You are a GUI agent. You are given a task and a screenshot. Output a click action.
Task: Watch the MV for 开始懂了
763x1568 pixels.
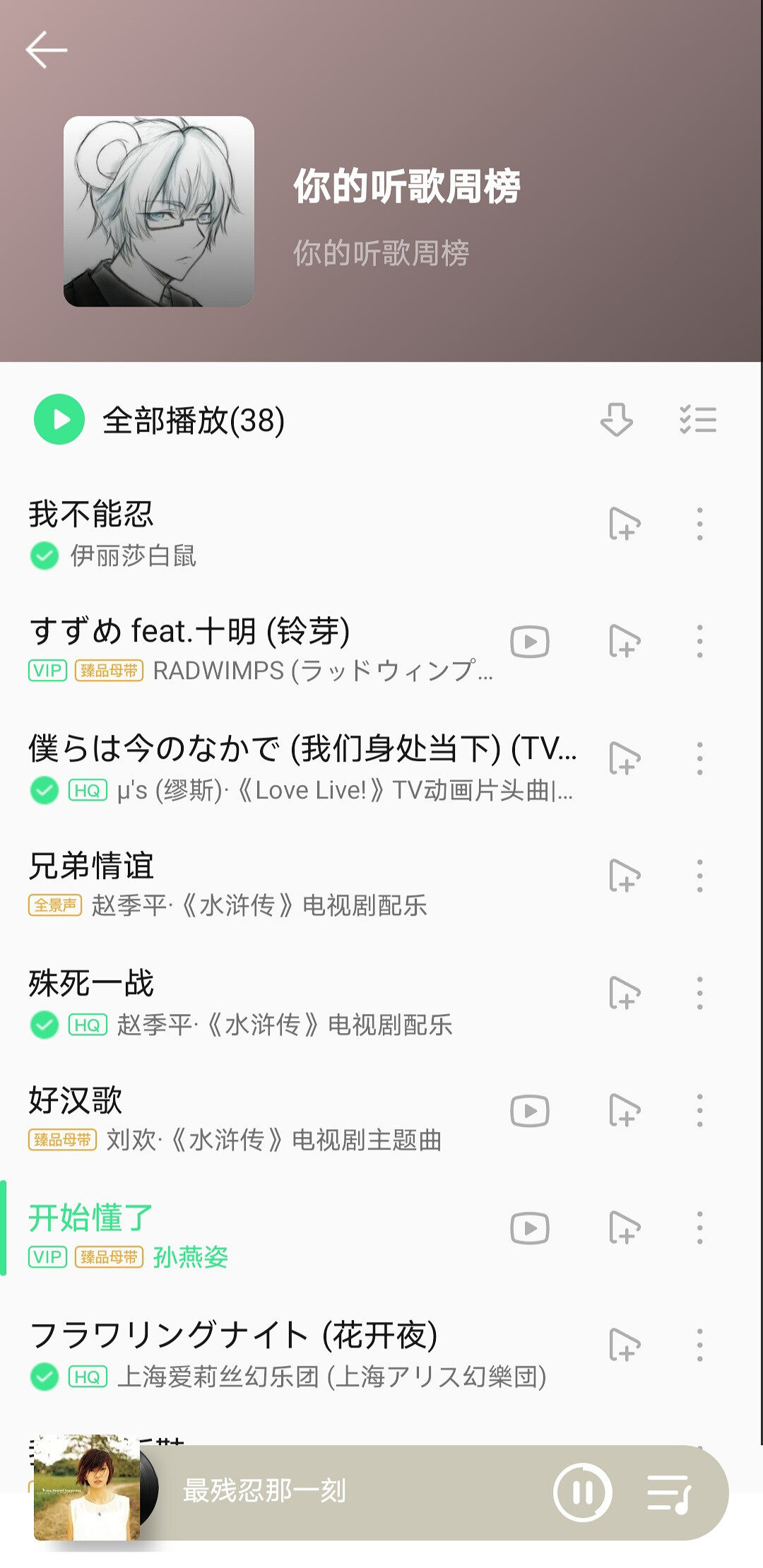tap(530, 1228)
